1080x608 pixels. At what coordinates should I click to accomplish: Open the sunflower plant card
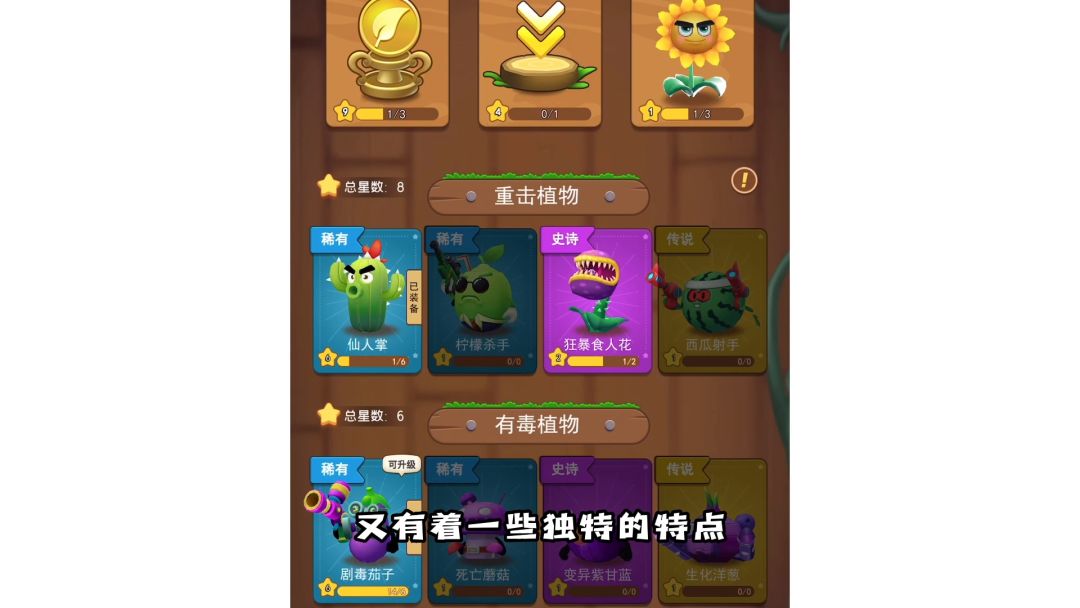693,60
